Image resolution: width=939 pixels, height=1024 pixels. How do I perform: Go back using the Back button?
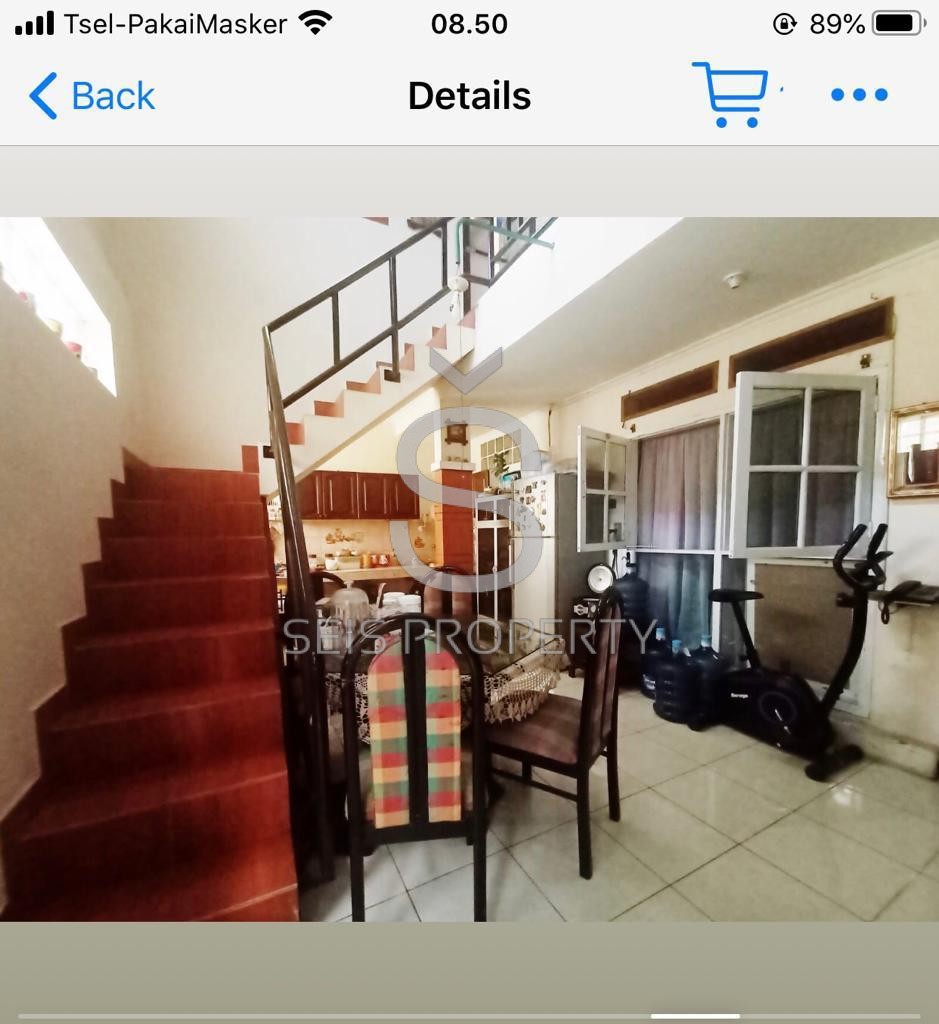point(92,96)
